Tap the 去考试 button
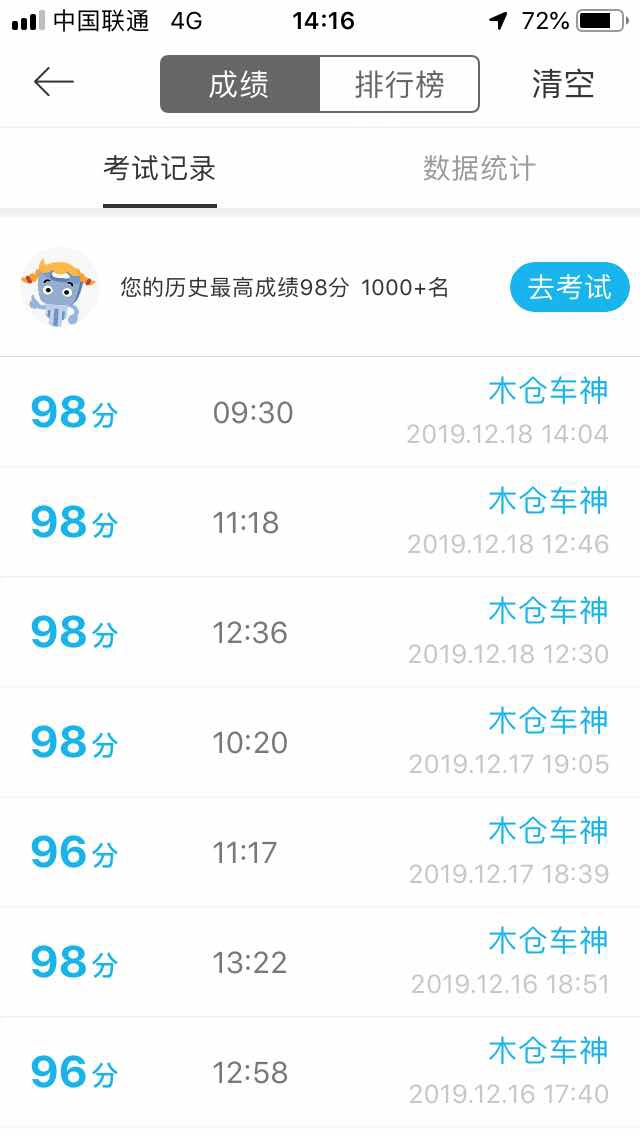 point(569,288)
